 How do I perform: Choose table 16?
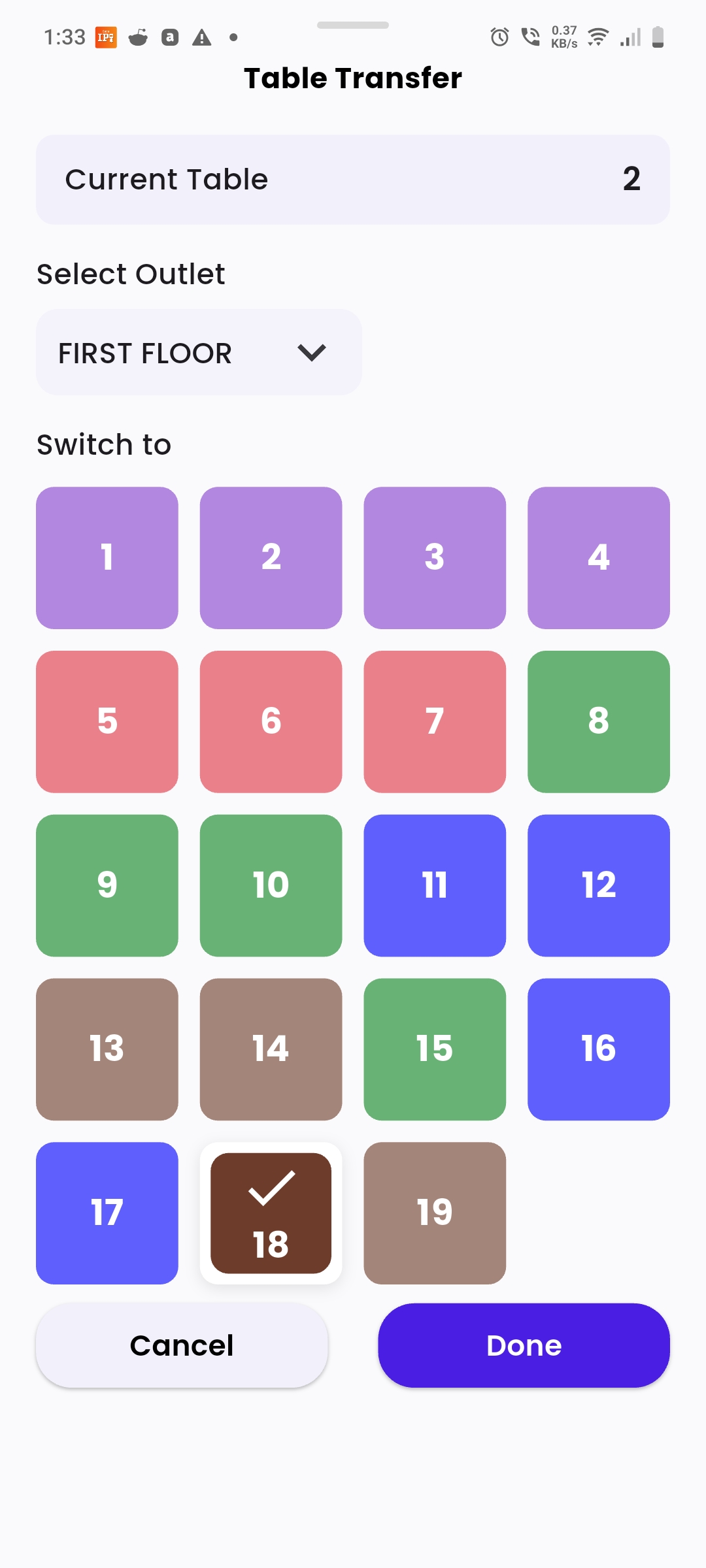[x=599, y=1049]
